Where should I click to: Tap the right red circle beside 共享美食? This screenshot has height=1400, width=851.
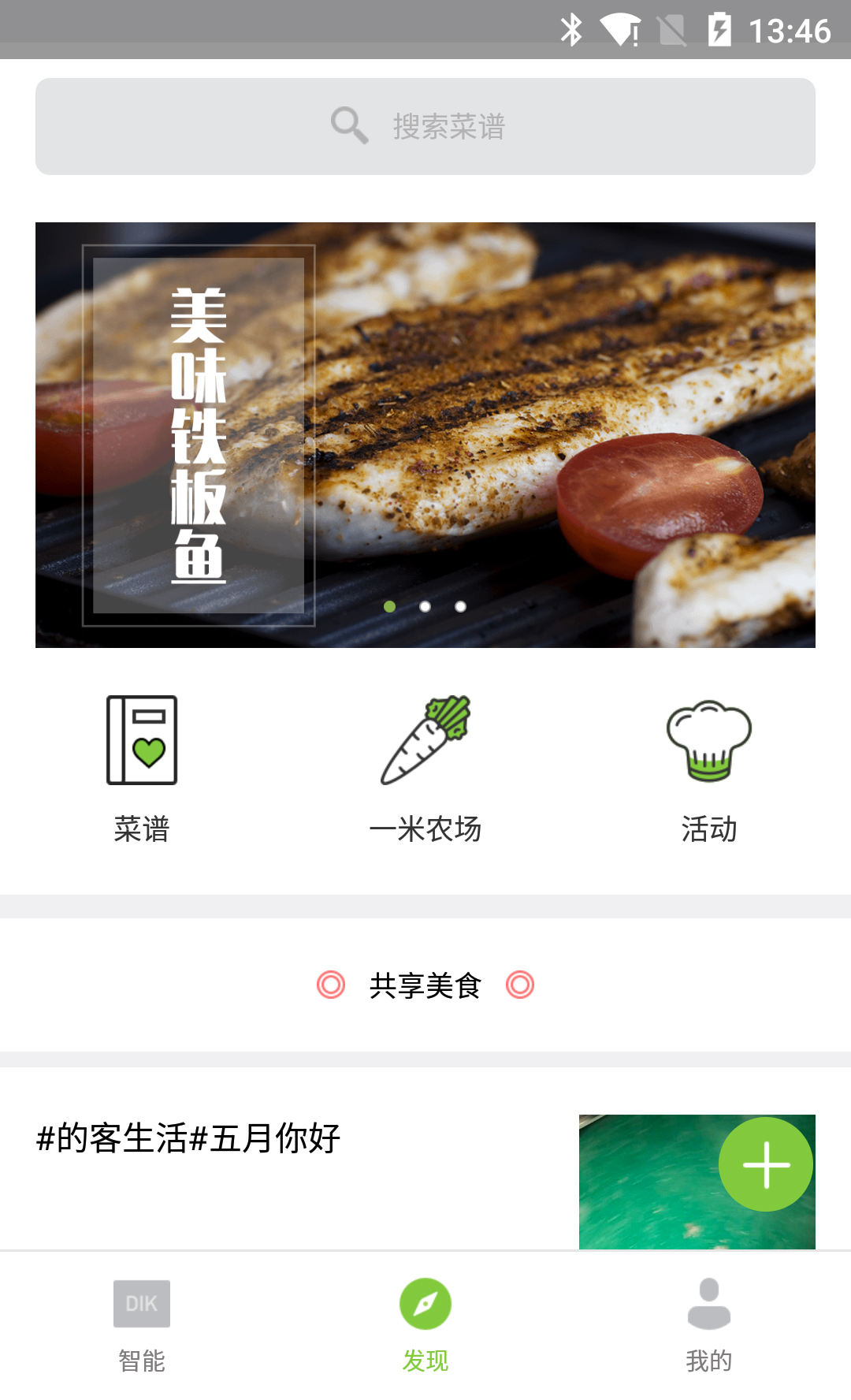tap(520, 985)
